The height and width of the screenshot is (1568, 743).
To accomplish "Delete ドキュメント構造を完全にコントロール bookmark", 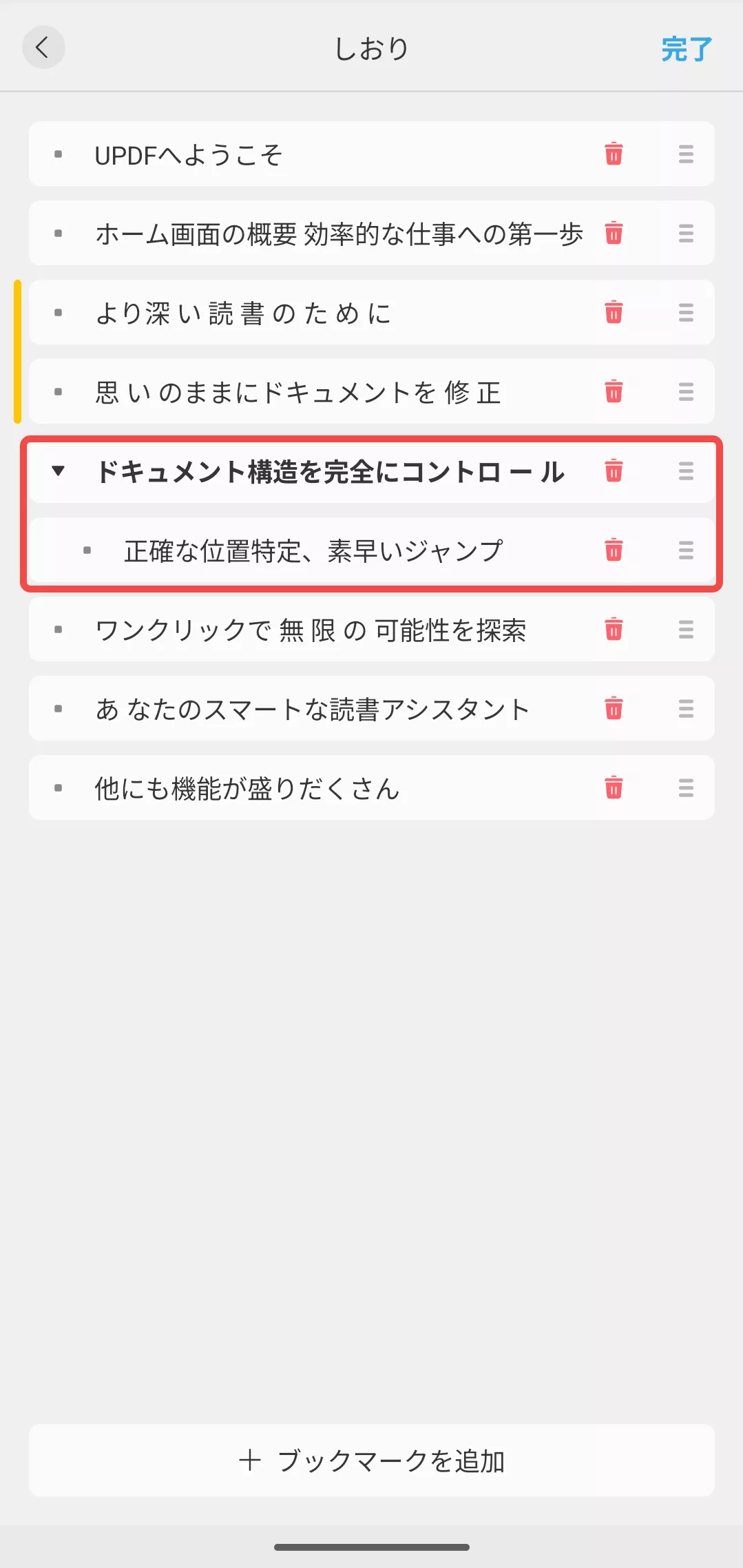I will (x=612, y=471).
